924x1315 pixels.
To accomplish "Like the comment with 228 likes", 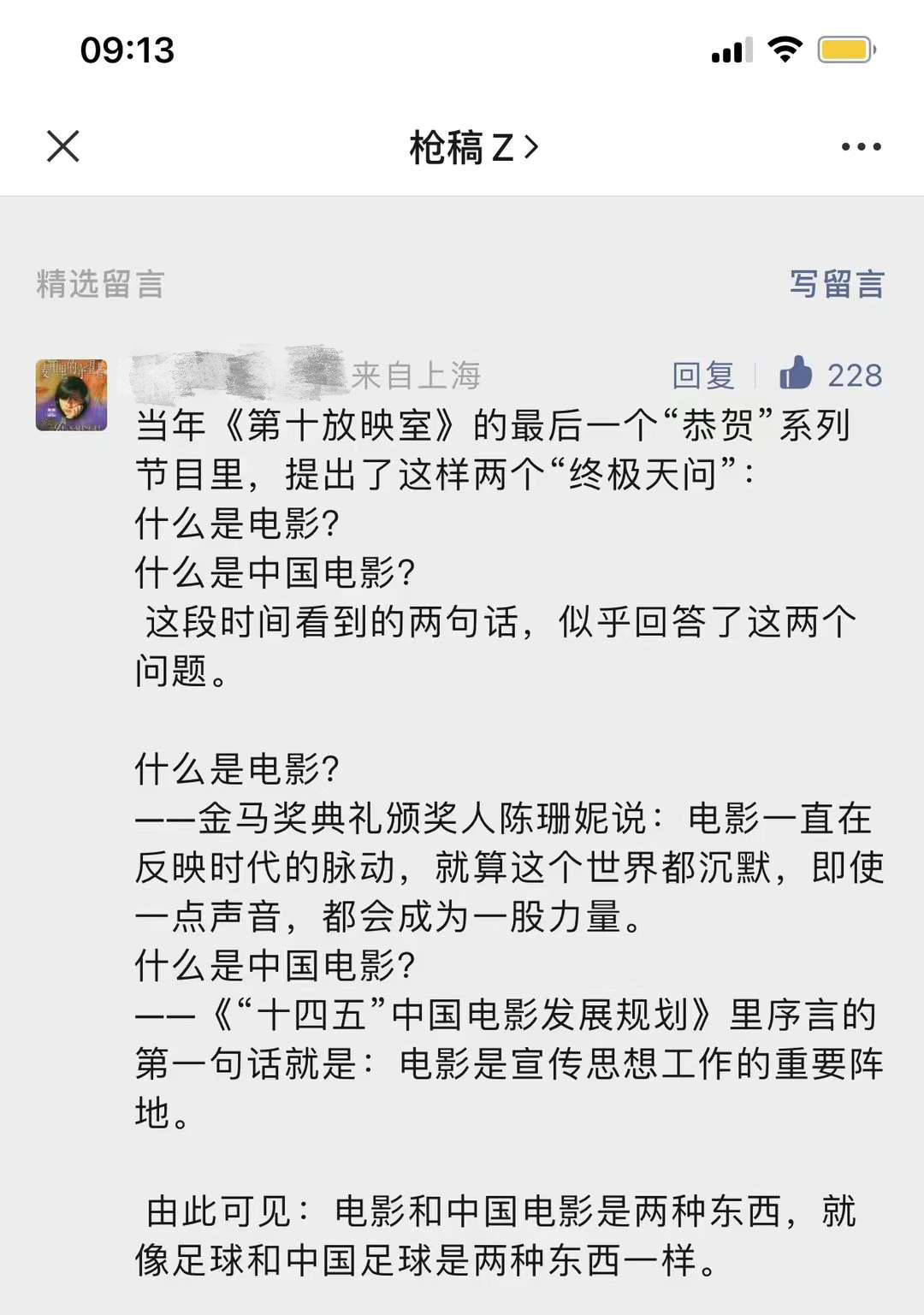I will (797, 374).
